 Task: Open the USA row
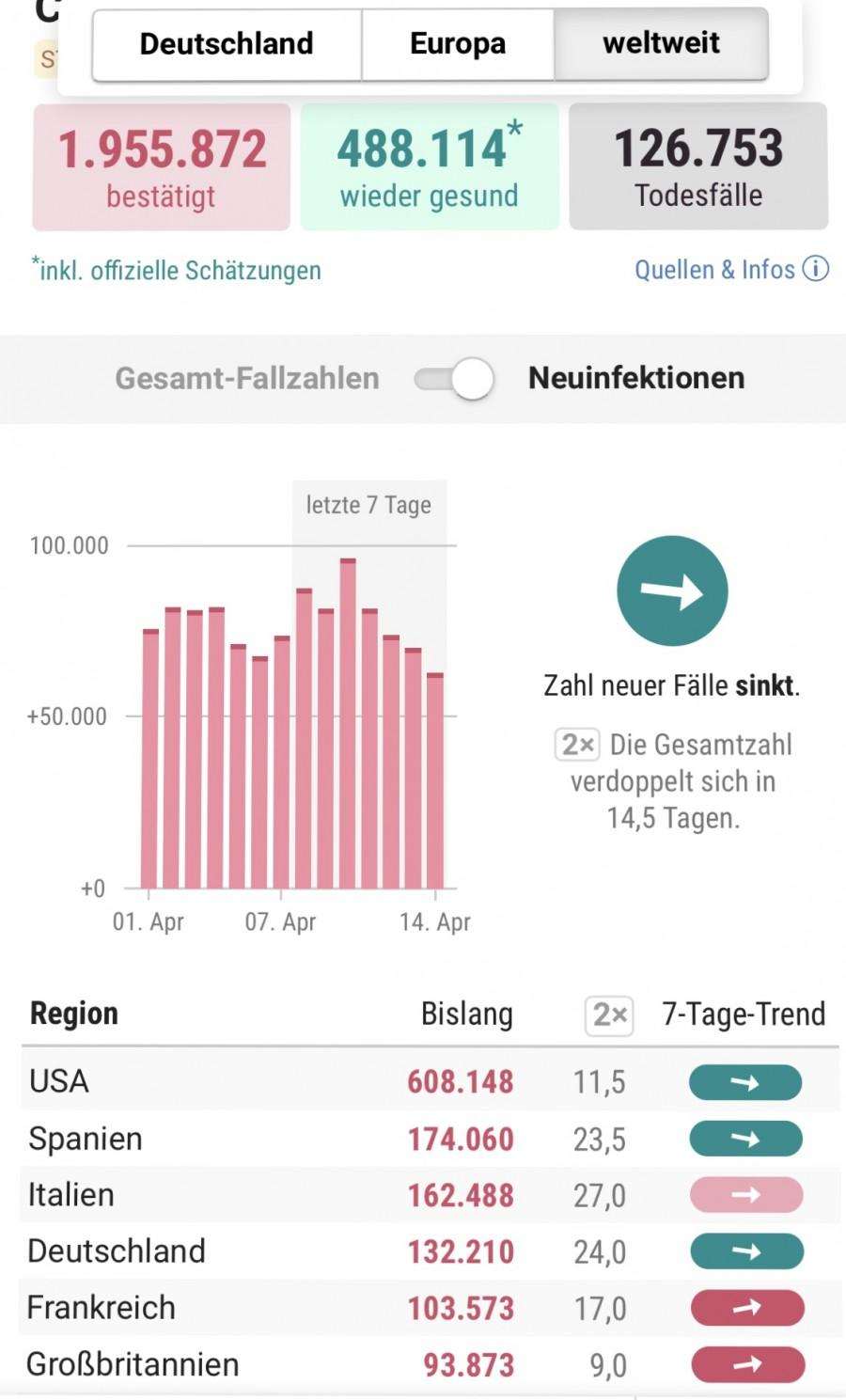(430, 1081)
